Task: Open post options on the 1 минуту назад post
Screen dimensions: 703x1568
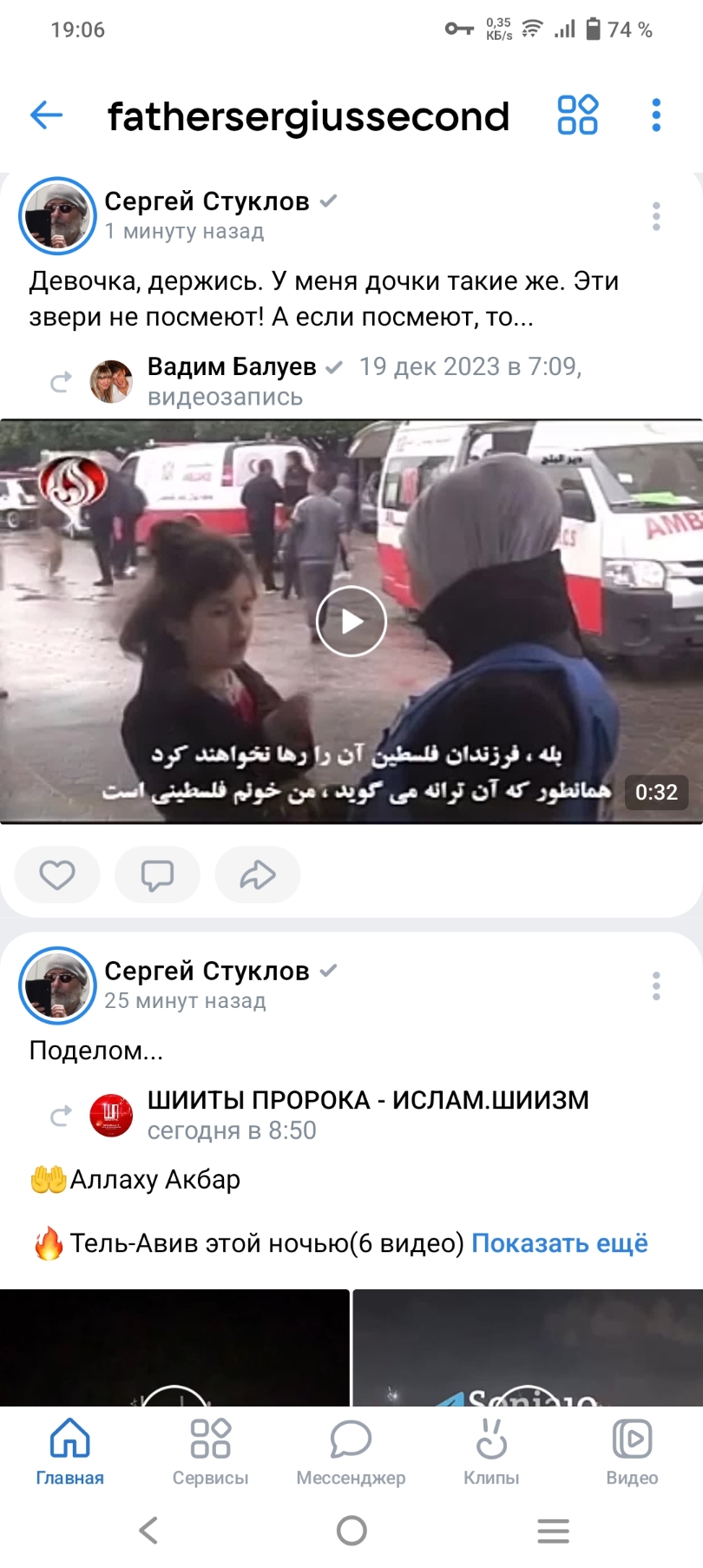Action: tap(656, 216)
